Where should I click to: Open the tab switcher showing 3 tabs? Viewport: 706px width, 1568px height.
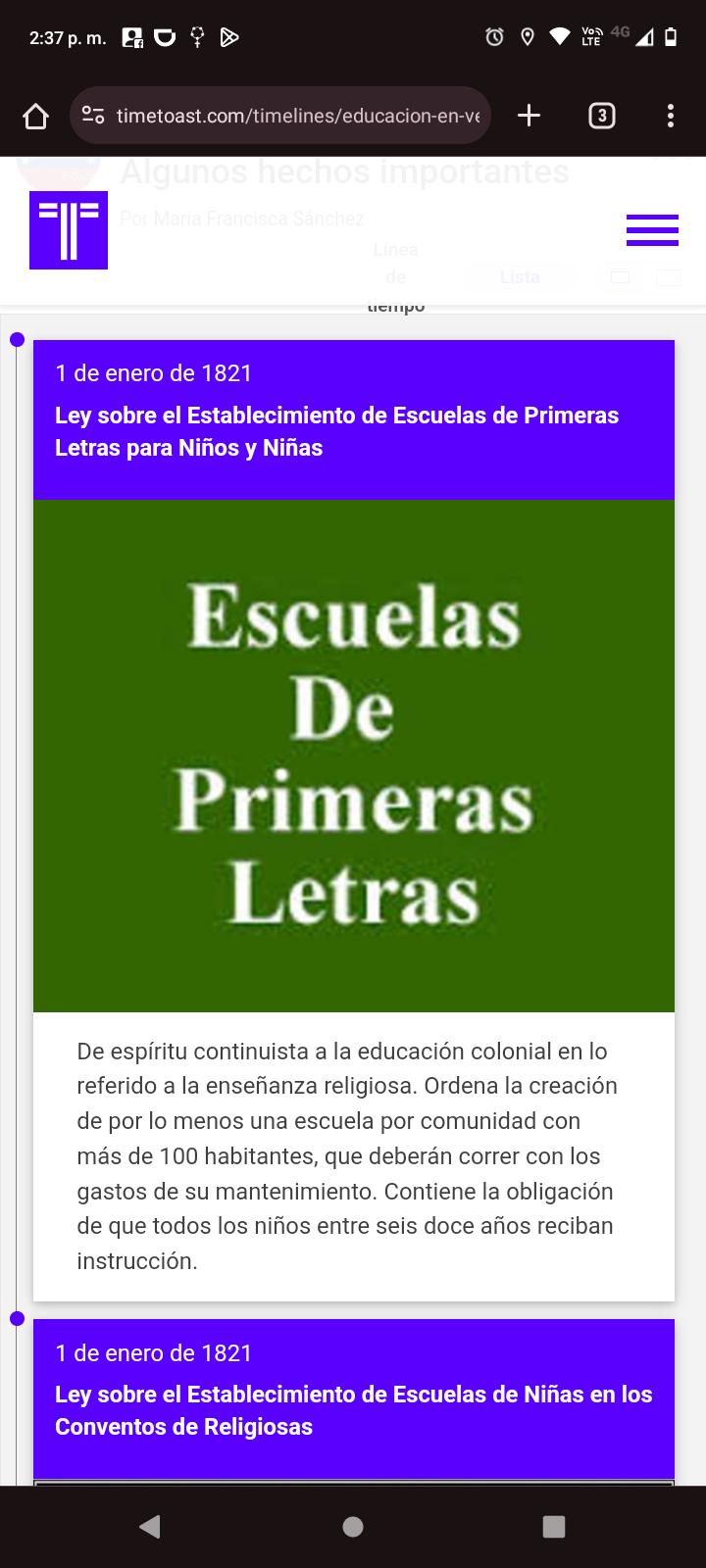coord(601,117)
